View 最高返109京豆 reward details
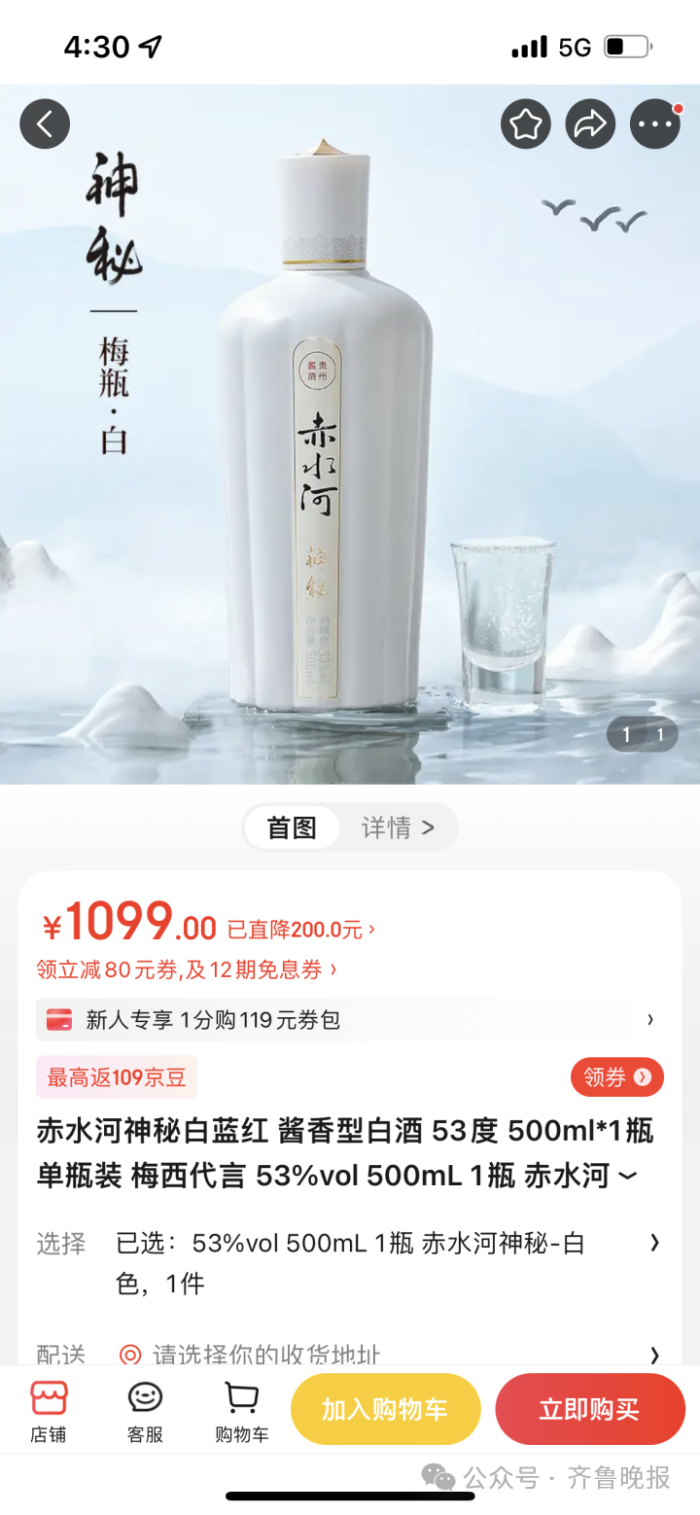Screen dimensions: 700x1515 pyautogui.click(x=117, y=1077)
